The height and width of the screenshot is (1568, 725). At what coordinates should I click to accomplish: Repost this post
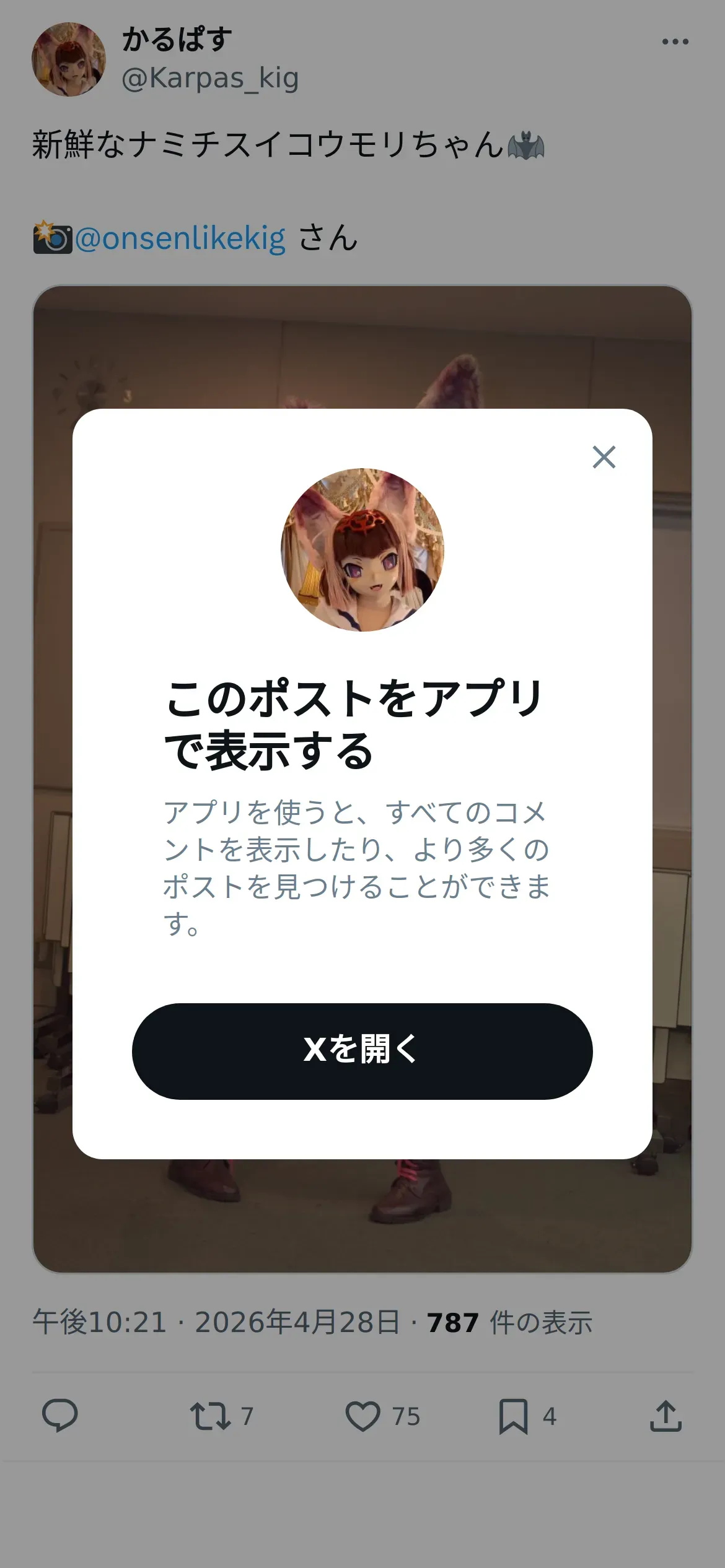click(221, 1416)
